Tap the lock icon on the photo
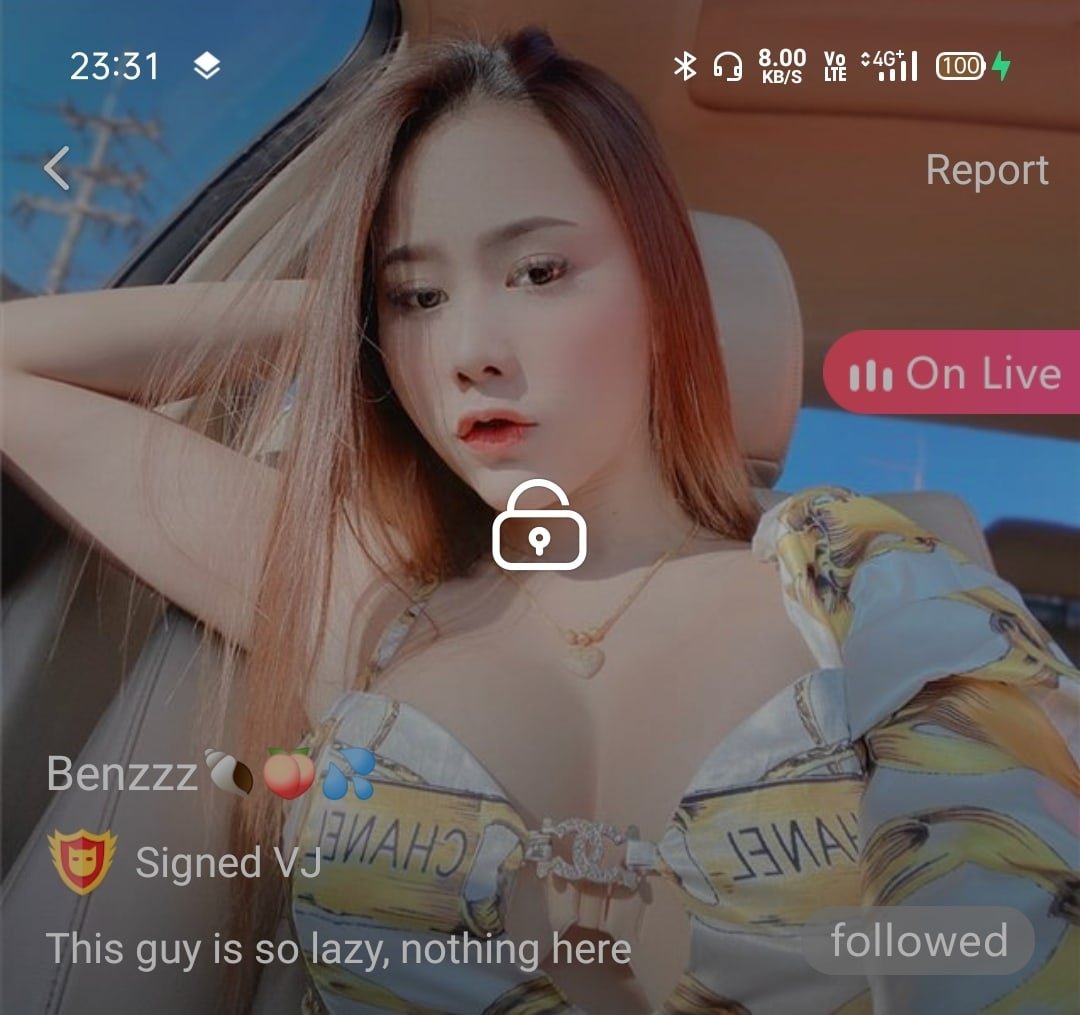This screenshot has width=1080, height=1015. pyautogui.click(x=539, y=527)
